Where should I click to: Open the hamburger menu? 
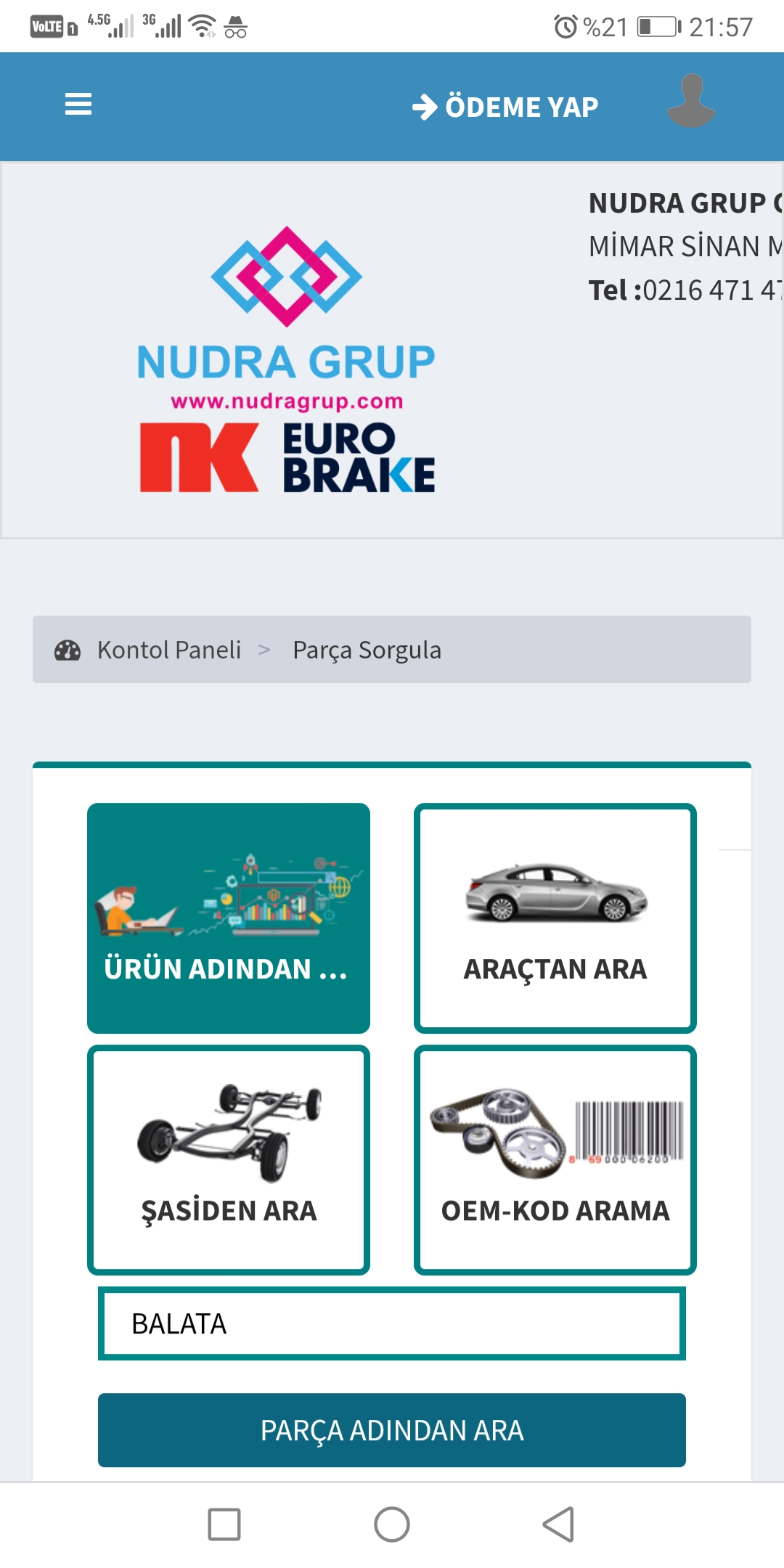click(78, 105)
